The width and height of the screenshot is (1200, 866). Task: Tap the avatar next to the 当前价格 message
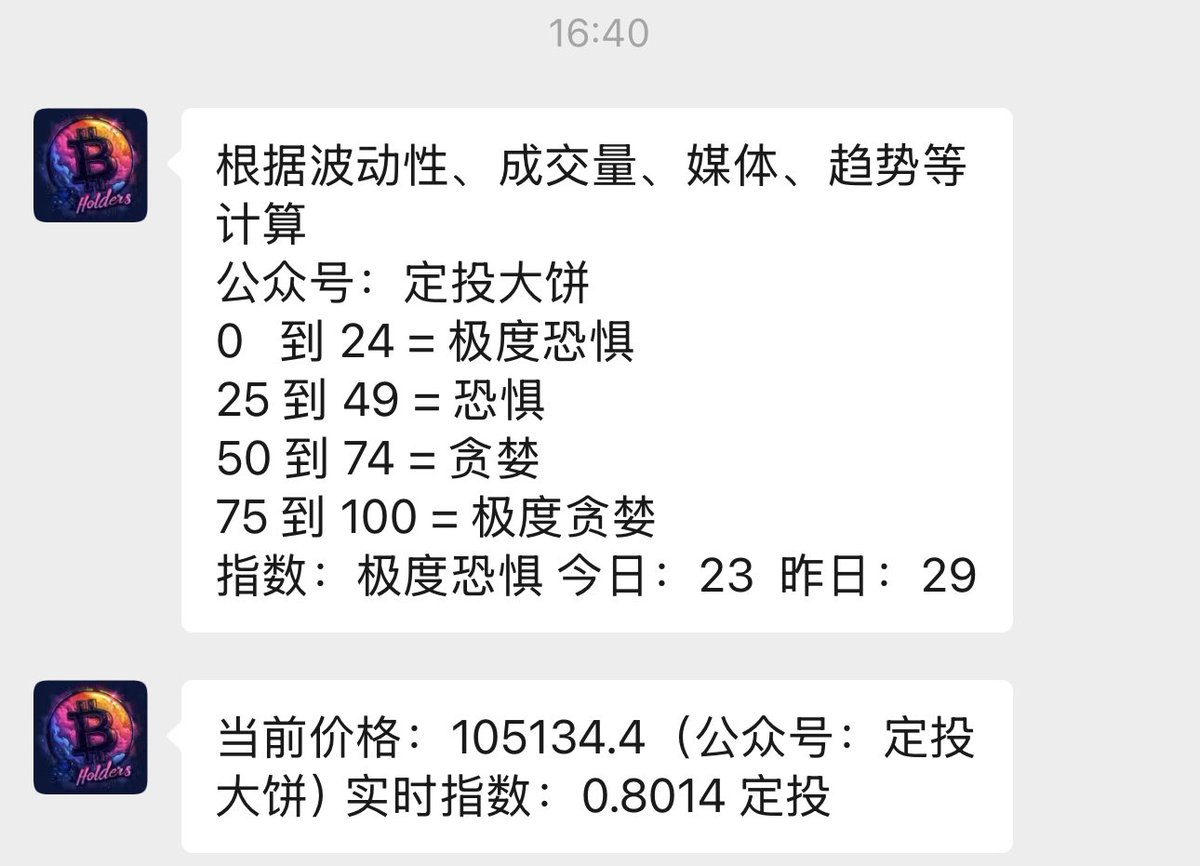[90, 737]
